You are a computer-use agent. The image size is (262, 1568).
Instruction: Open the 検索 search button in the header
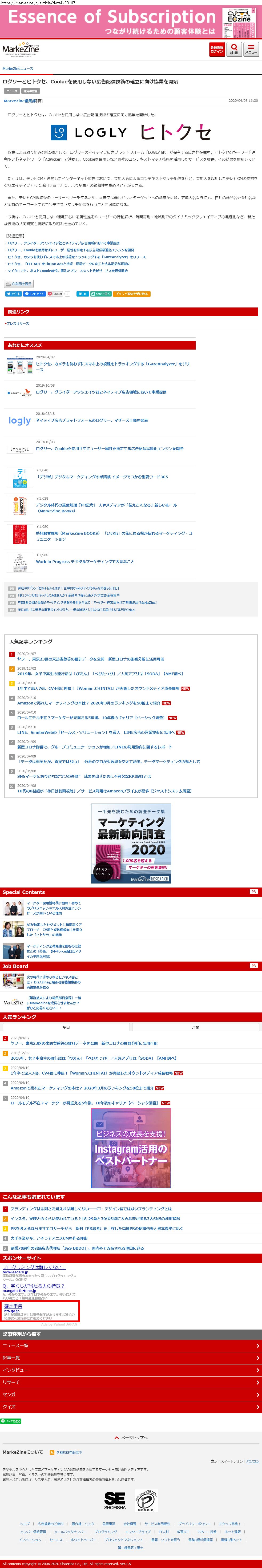point(234,49)
